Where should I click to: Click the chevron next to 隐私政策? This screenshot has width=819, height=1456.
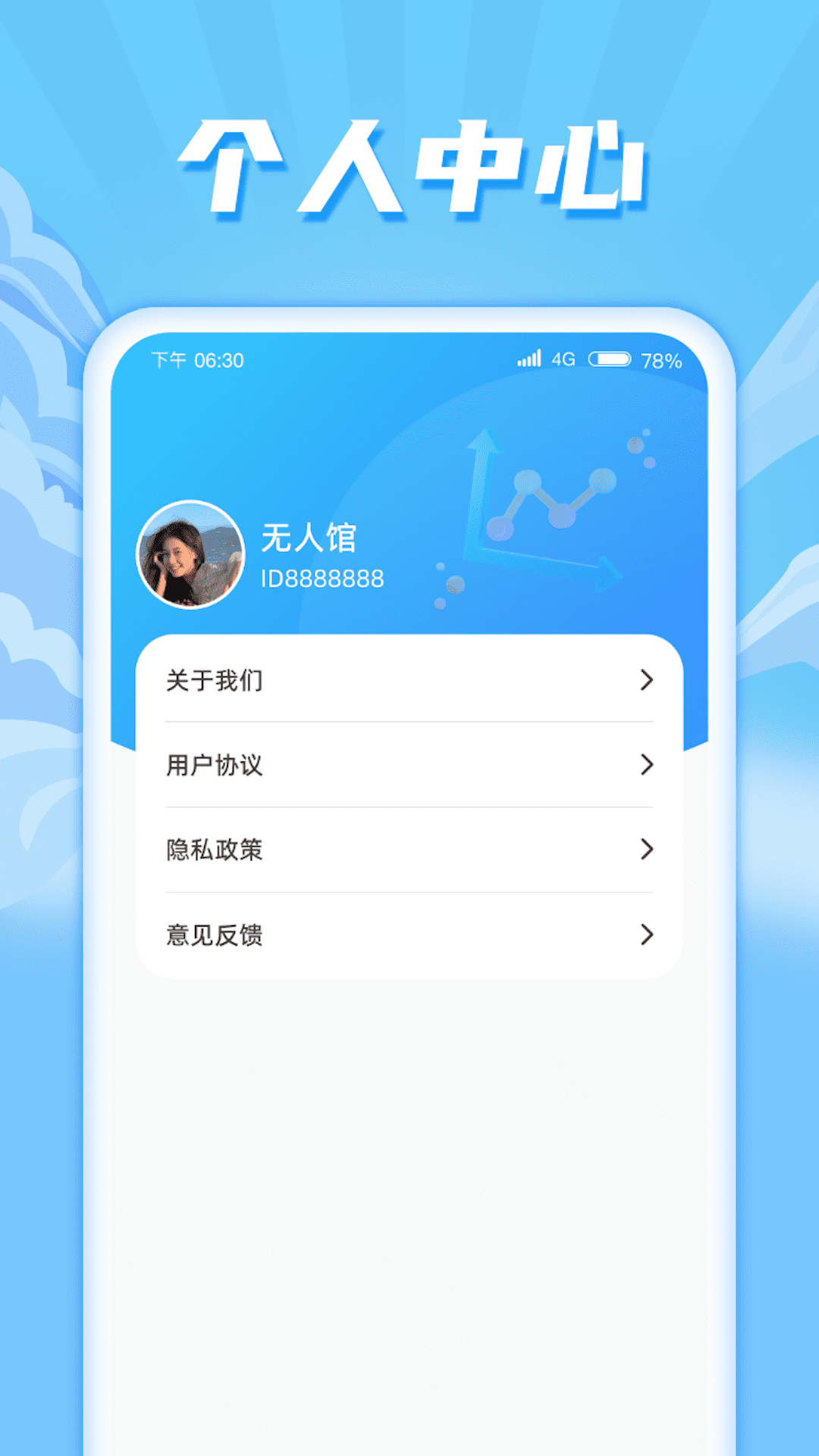[646, 850]
